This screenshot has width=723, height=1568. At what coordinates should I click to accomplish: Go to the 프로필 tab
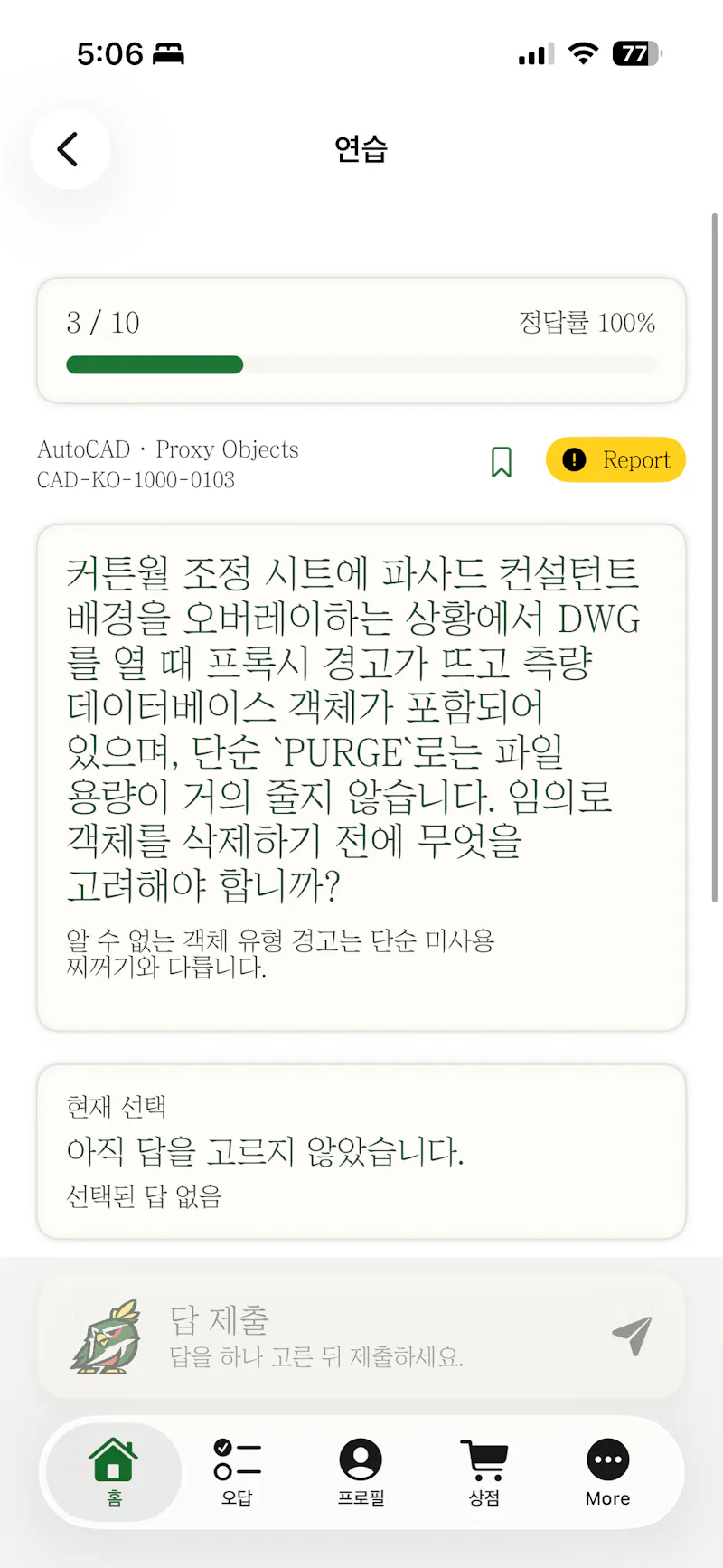(x=361, y=1472)
